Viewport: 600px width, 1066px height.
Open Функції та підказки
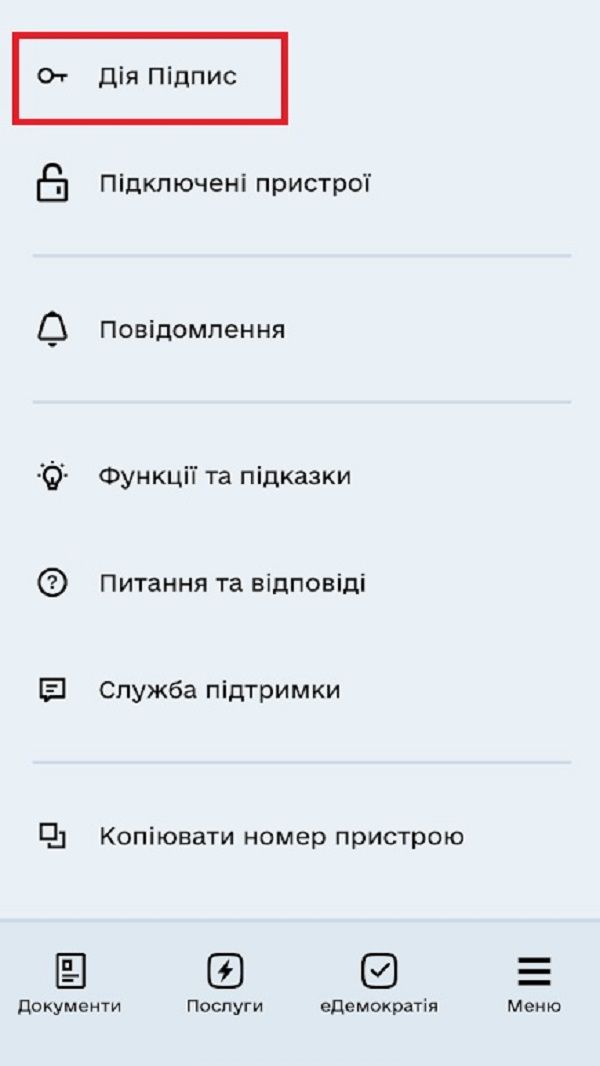tap(224, 476)
